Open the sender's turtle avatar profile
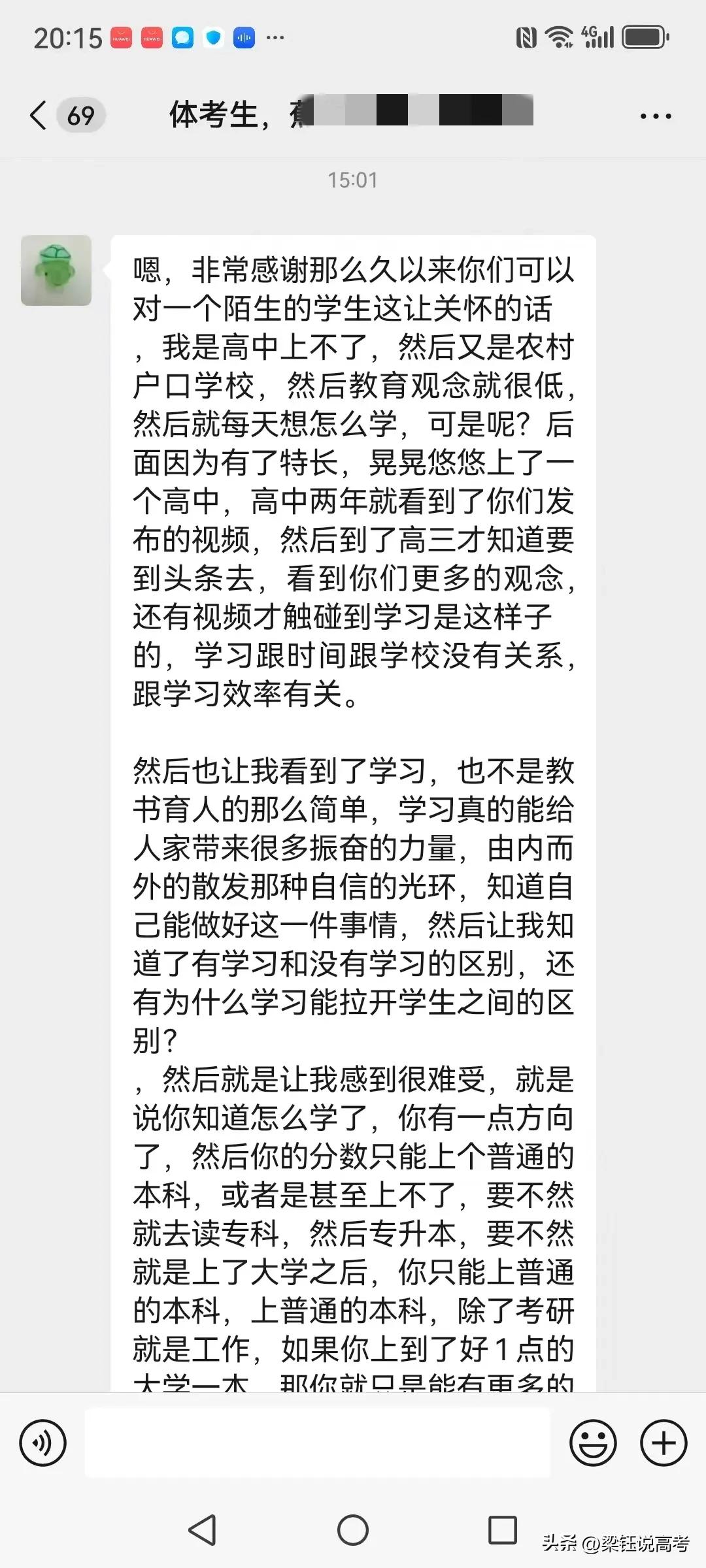Image resolution: width=706 pixels, height=1568 pixels. [x=56, y=270]
